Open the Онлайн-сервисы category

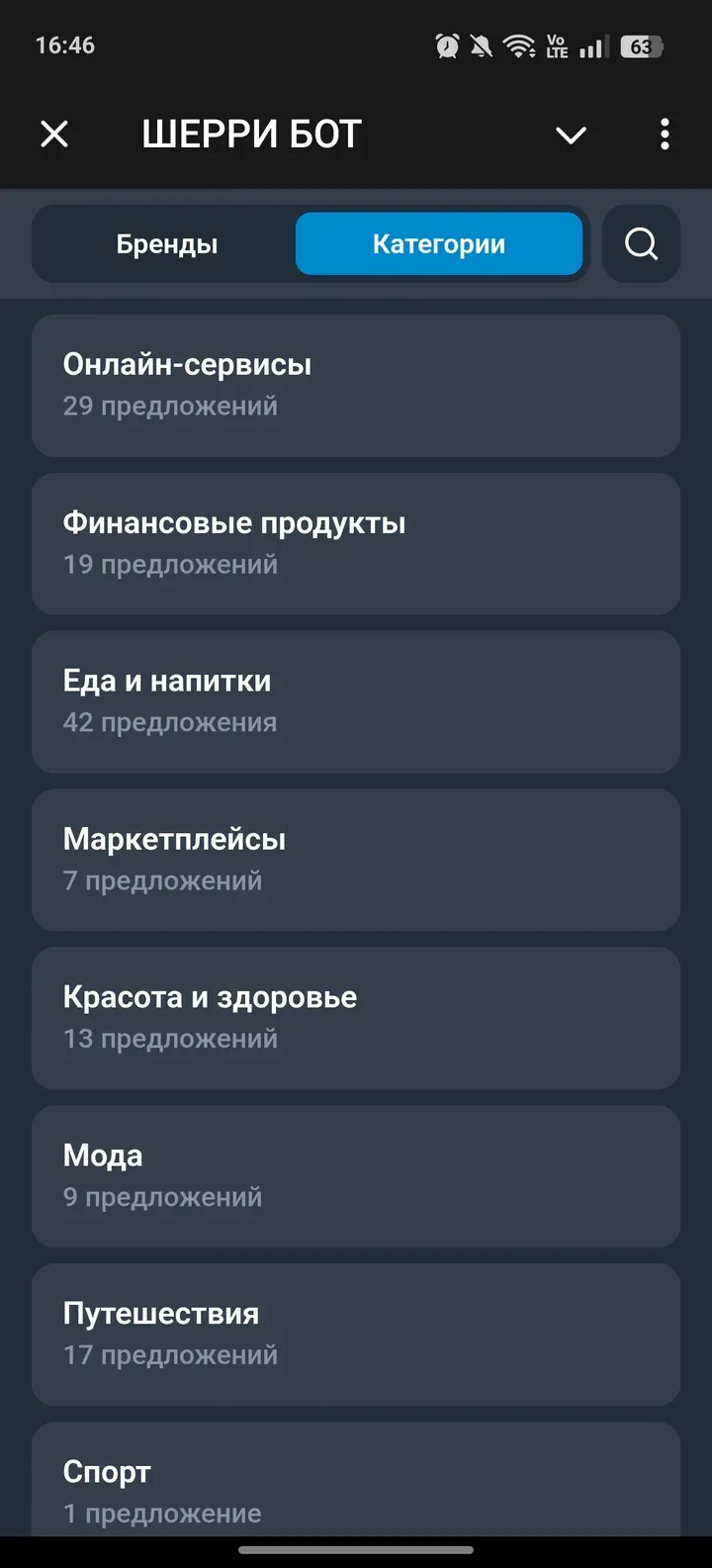[356, 386]
